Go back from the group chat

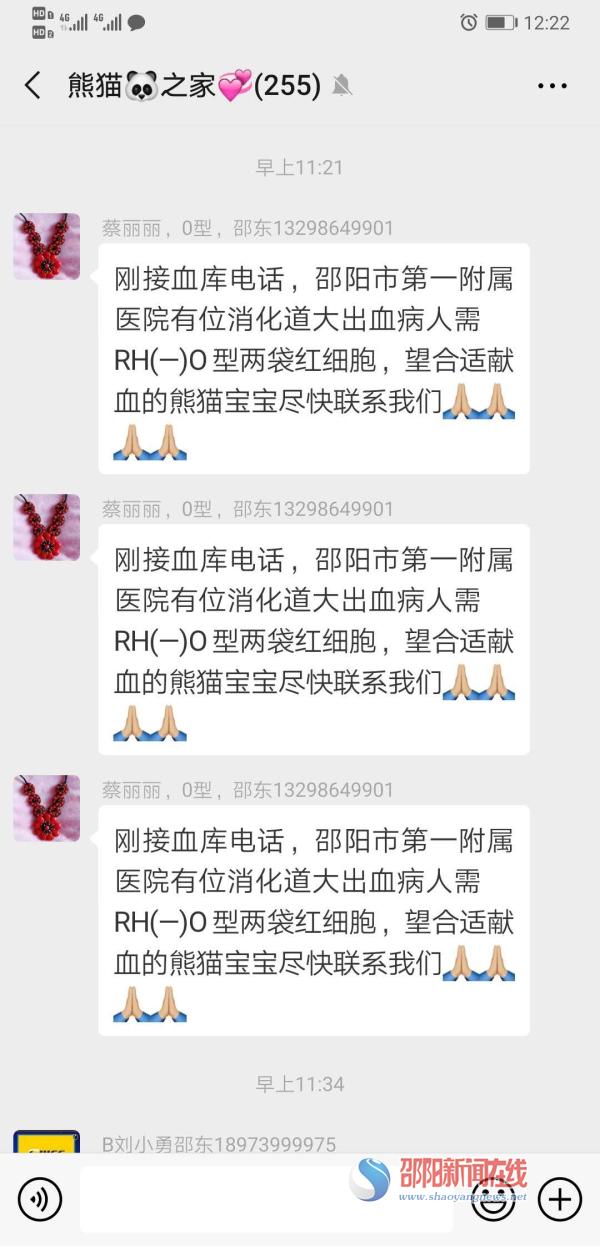point(33,86)
